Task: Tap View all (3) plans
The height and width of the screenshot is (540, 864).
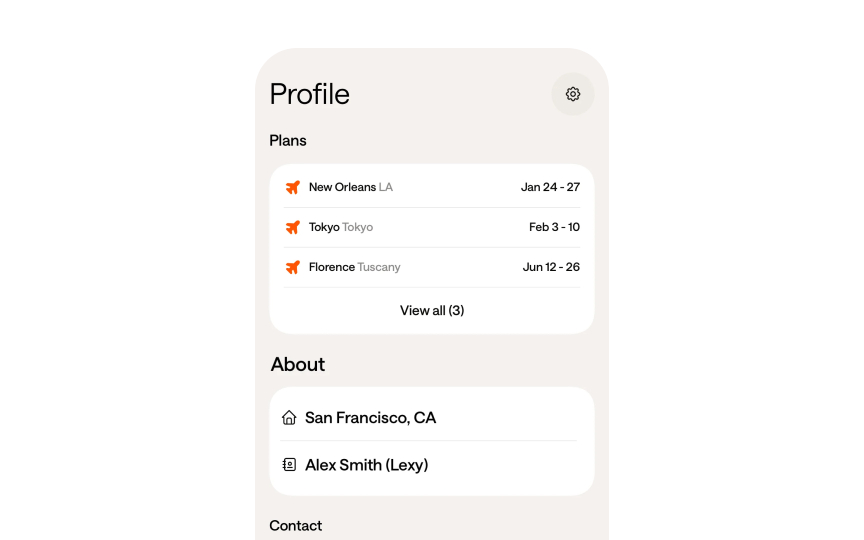Action: (432, 311)
